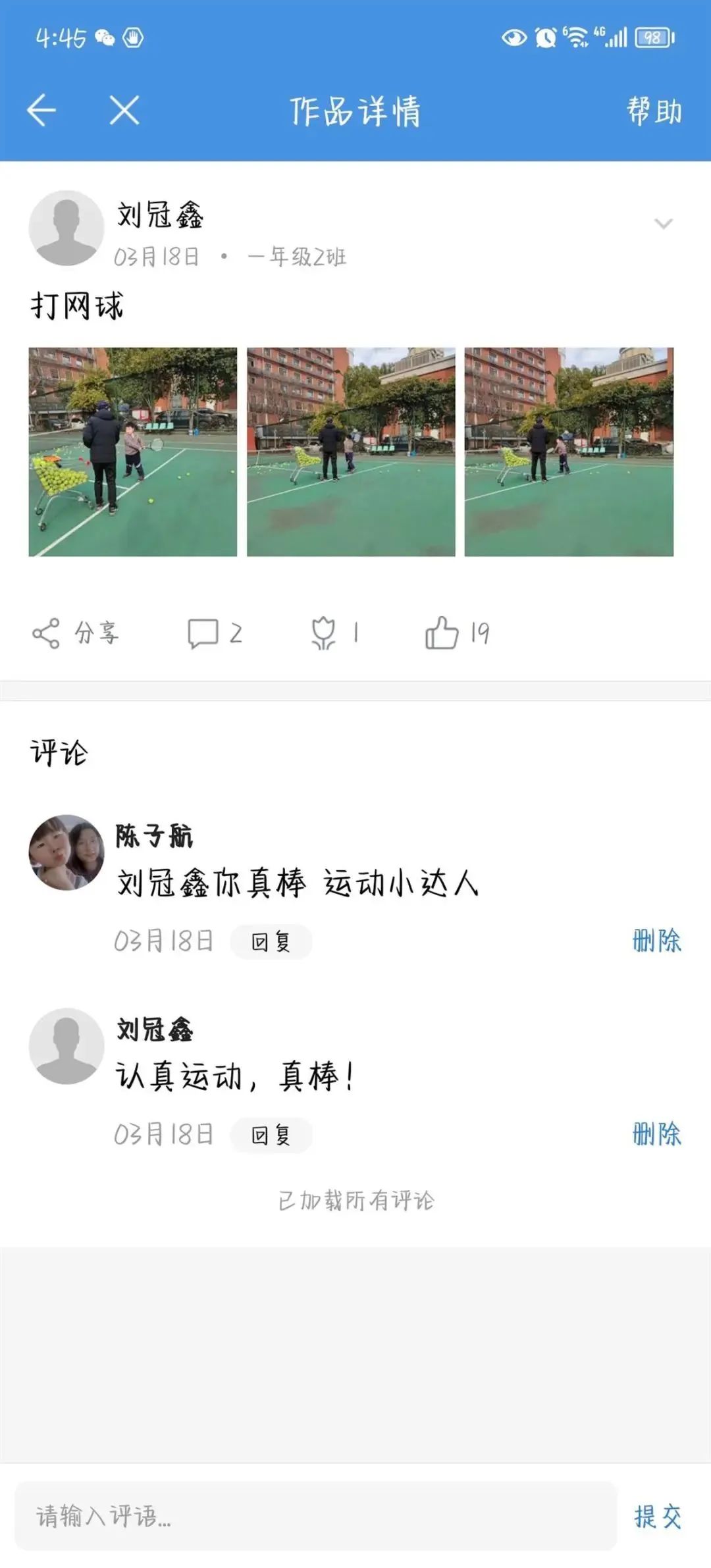Focus the 请输入评语 comment field
The height and width of the screenshot is (1568, 711).
tap(316, 1517)
